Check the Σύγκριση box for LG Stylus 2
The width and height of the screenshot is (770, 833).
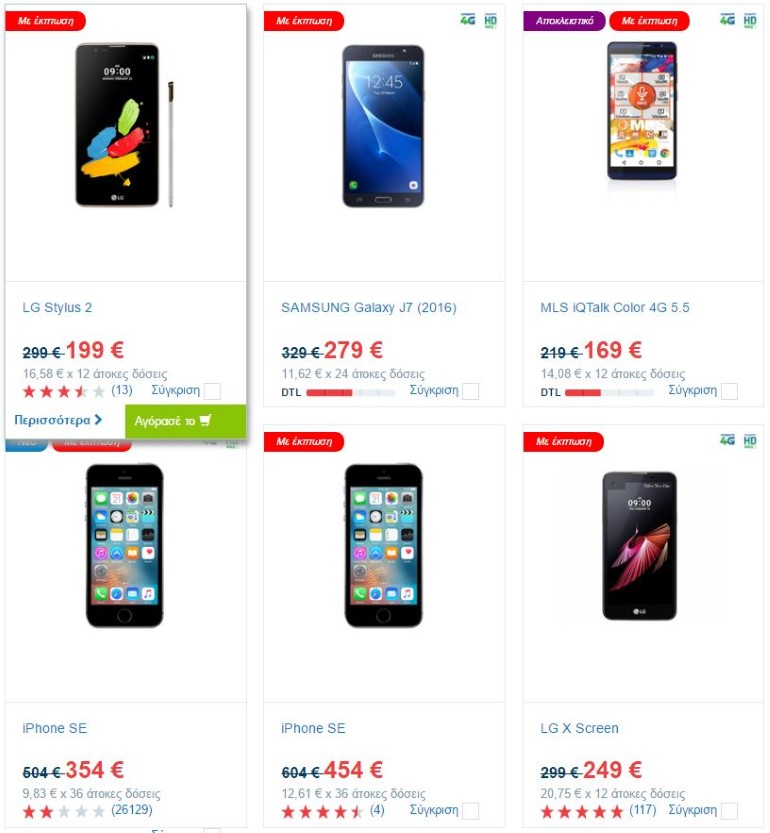pos(212,391)
